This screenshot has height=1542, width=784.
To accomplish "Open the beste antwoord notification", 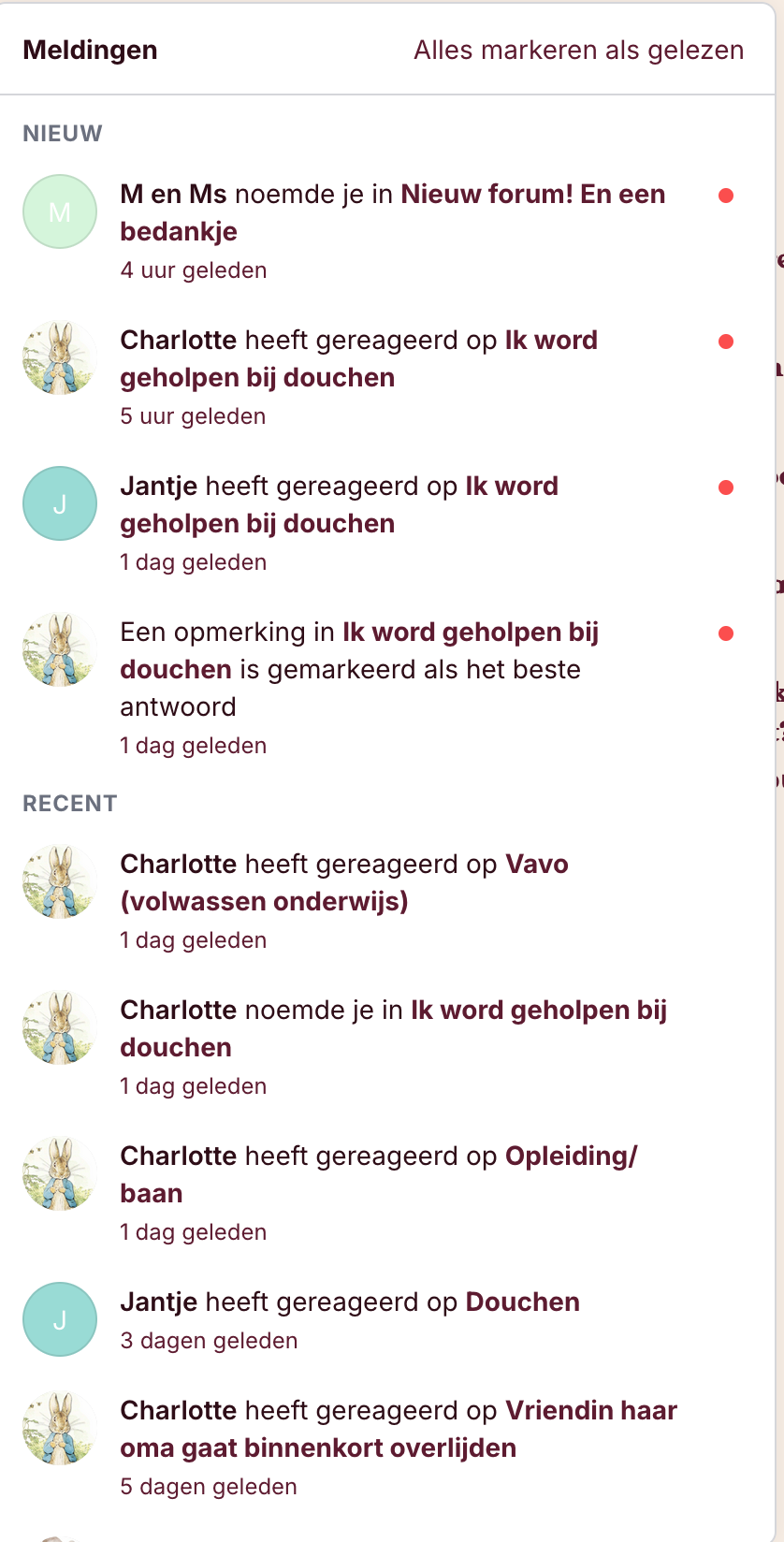I will point(359,670).
